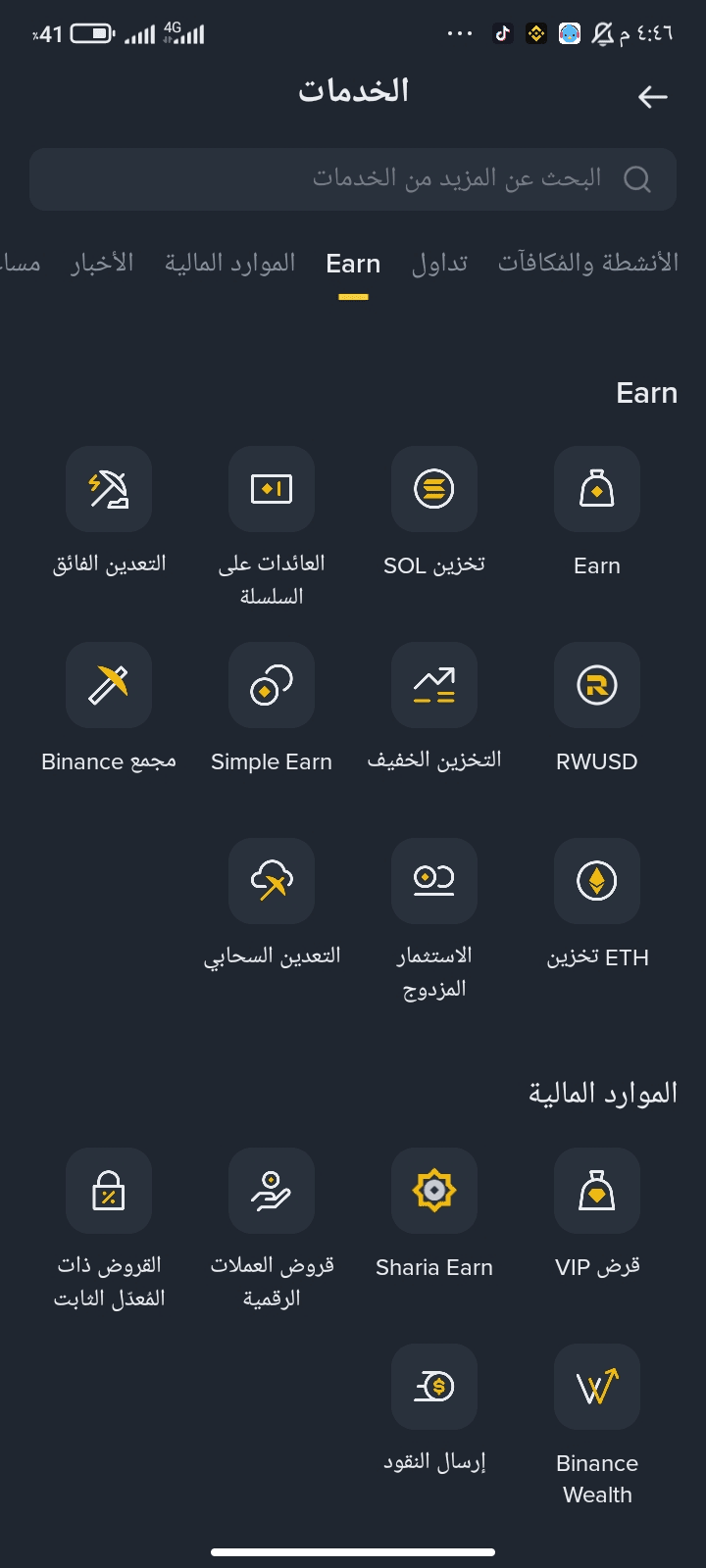The width and height of the screenshot is (706, 1568).
Task: Open العائدات على السلسلة service
Action: point(272,489)
